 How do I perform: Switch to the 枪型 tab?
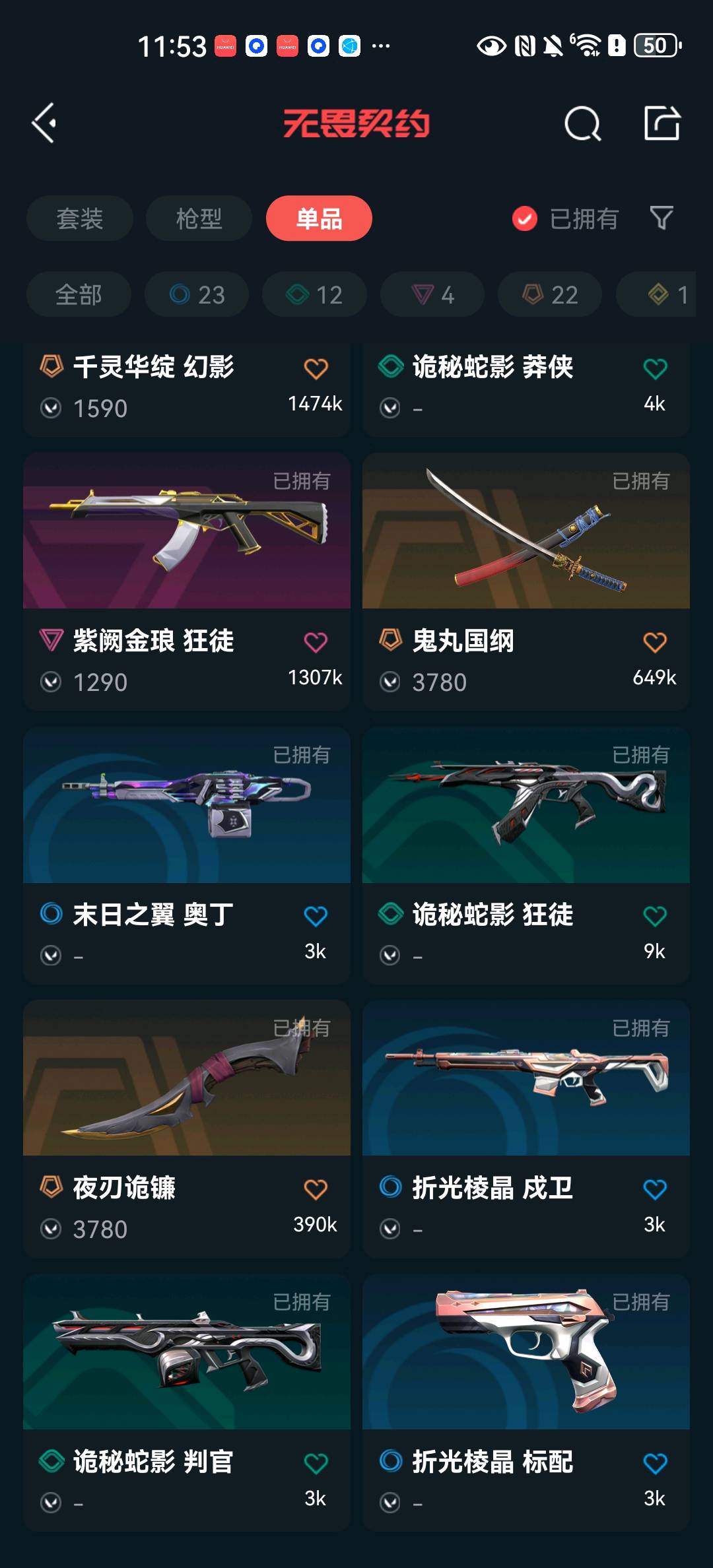point(199,218)
